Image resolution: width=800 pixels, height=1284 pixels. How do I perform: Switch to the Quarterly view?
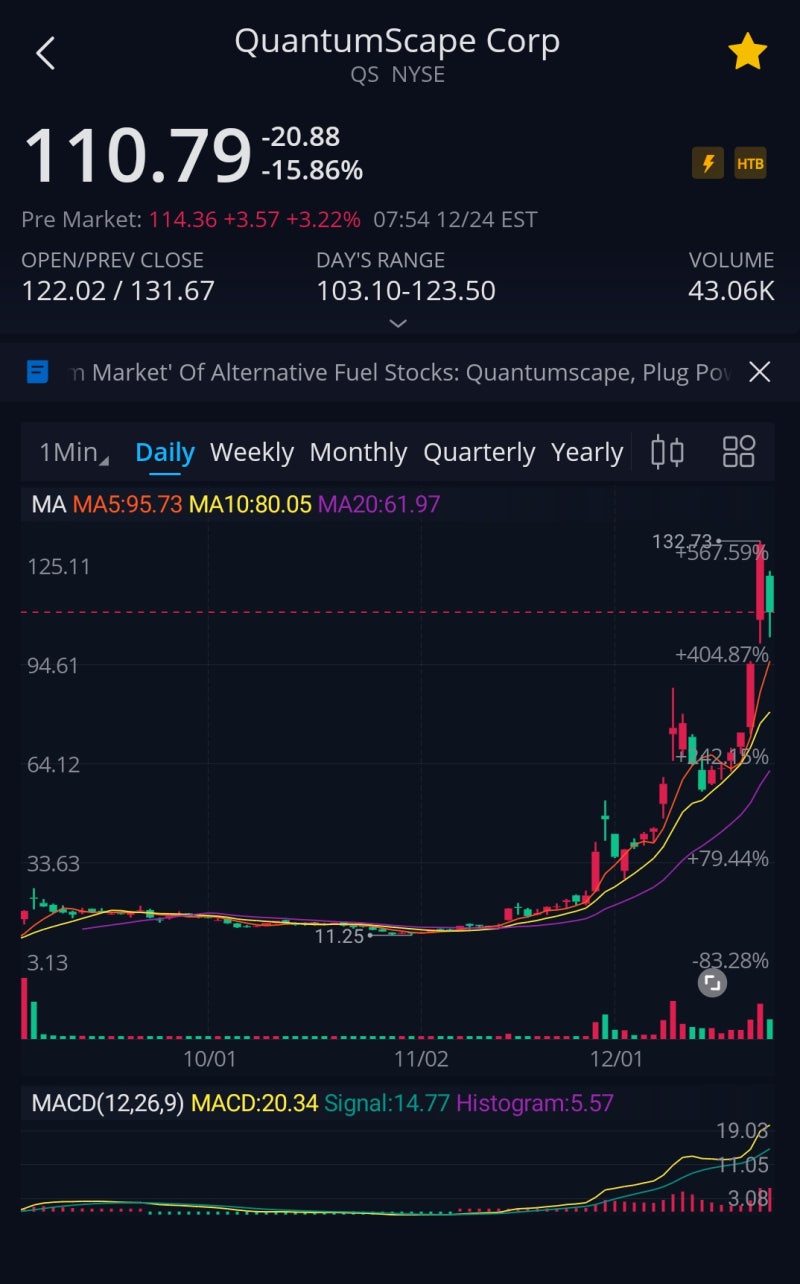tap(478, 452)
